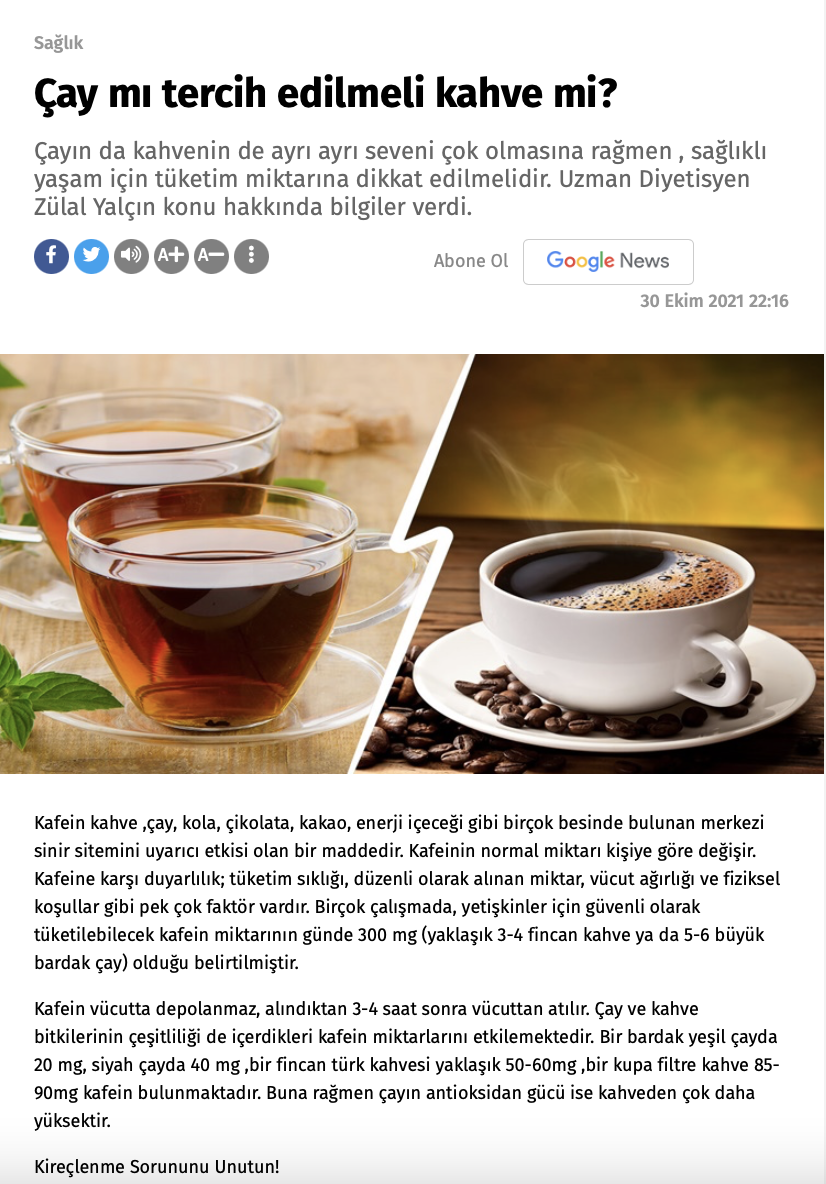Increase text size with the A+ icon
The image size is (826, 1184).
[x=171, y=256]
